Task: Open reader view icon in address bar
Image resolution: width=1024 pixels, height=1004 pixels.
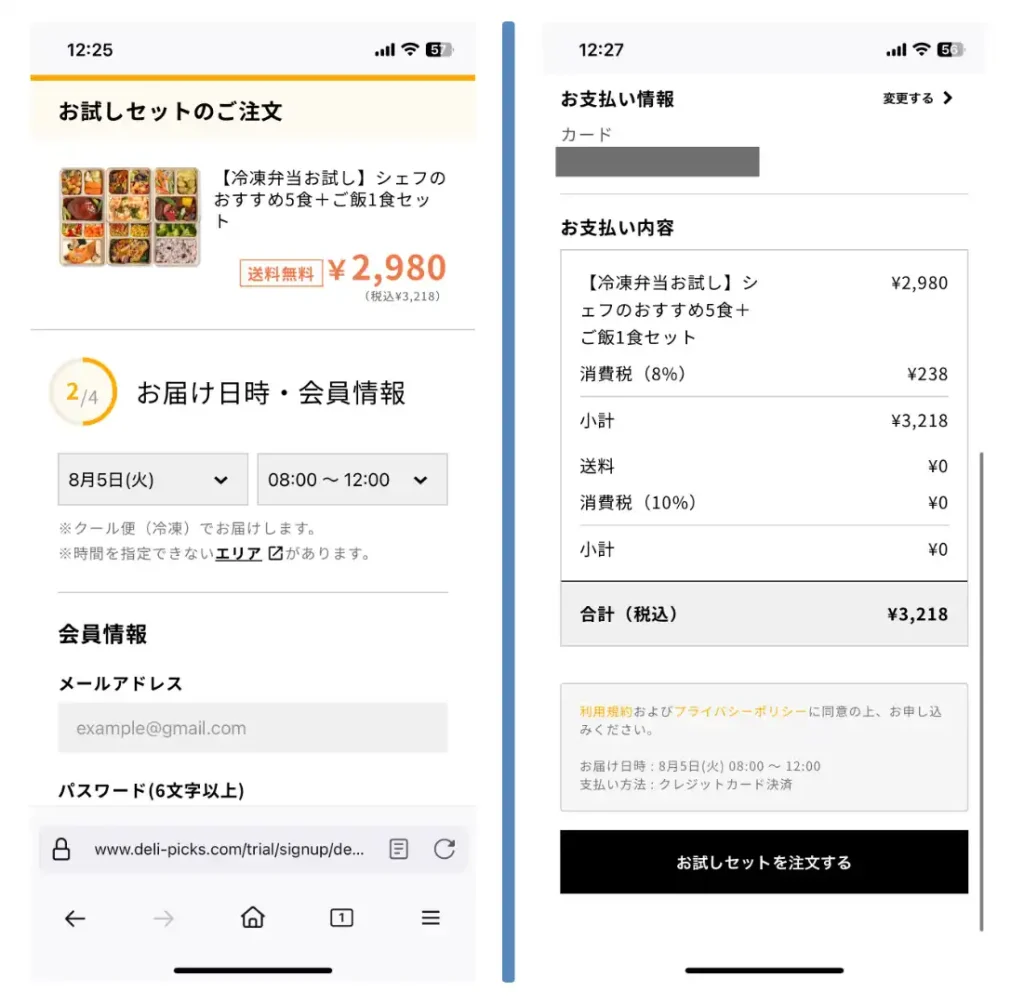Action: click(399, 849)
